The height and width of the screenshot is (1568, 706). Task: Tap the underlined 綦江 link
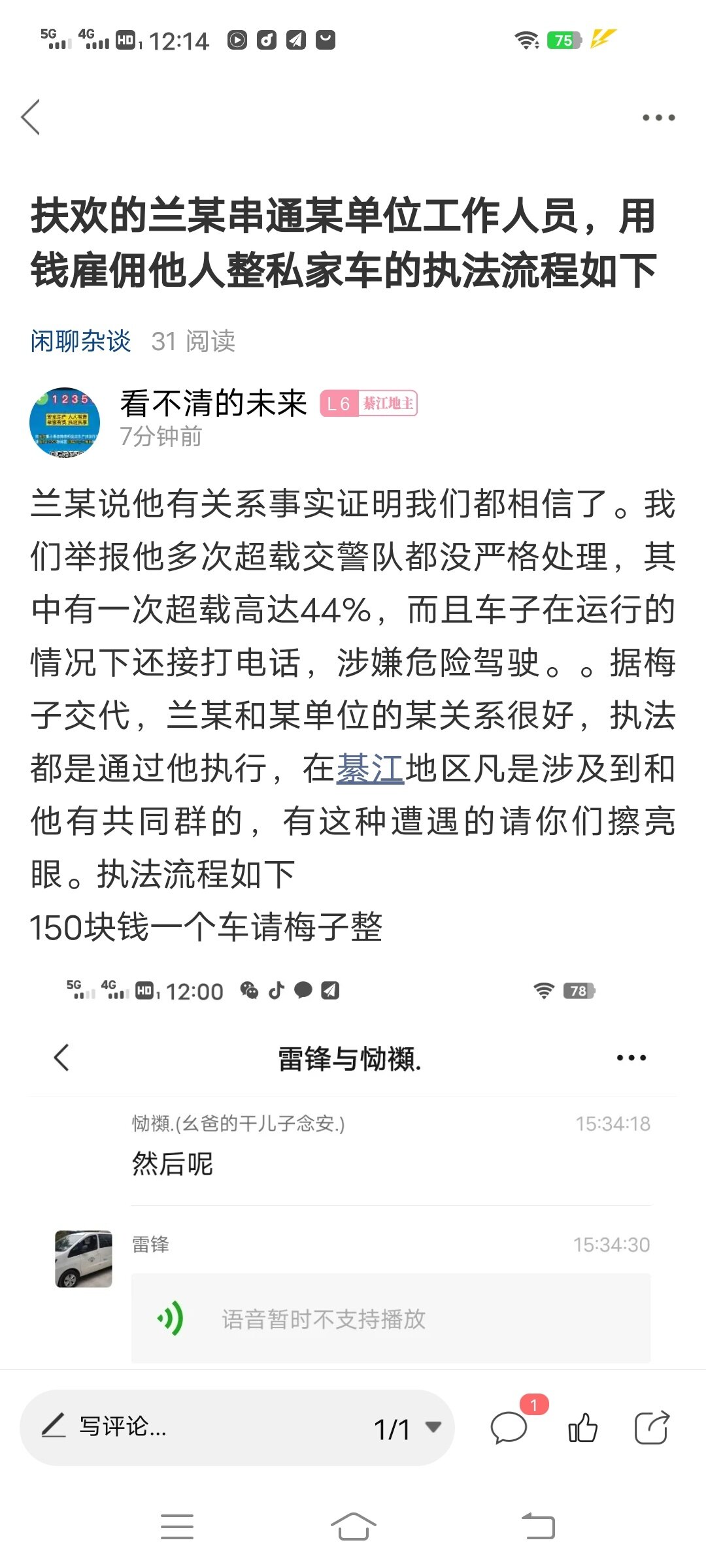pyautogui.click(x=370, y=768)
